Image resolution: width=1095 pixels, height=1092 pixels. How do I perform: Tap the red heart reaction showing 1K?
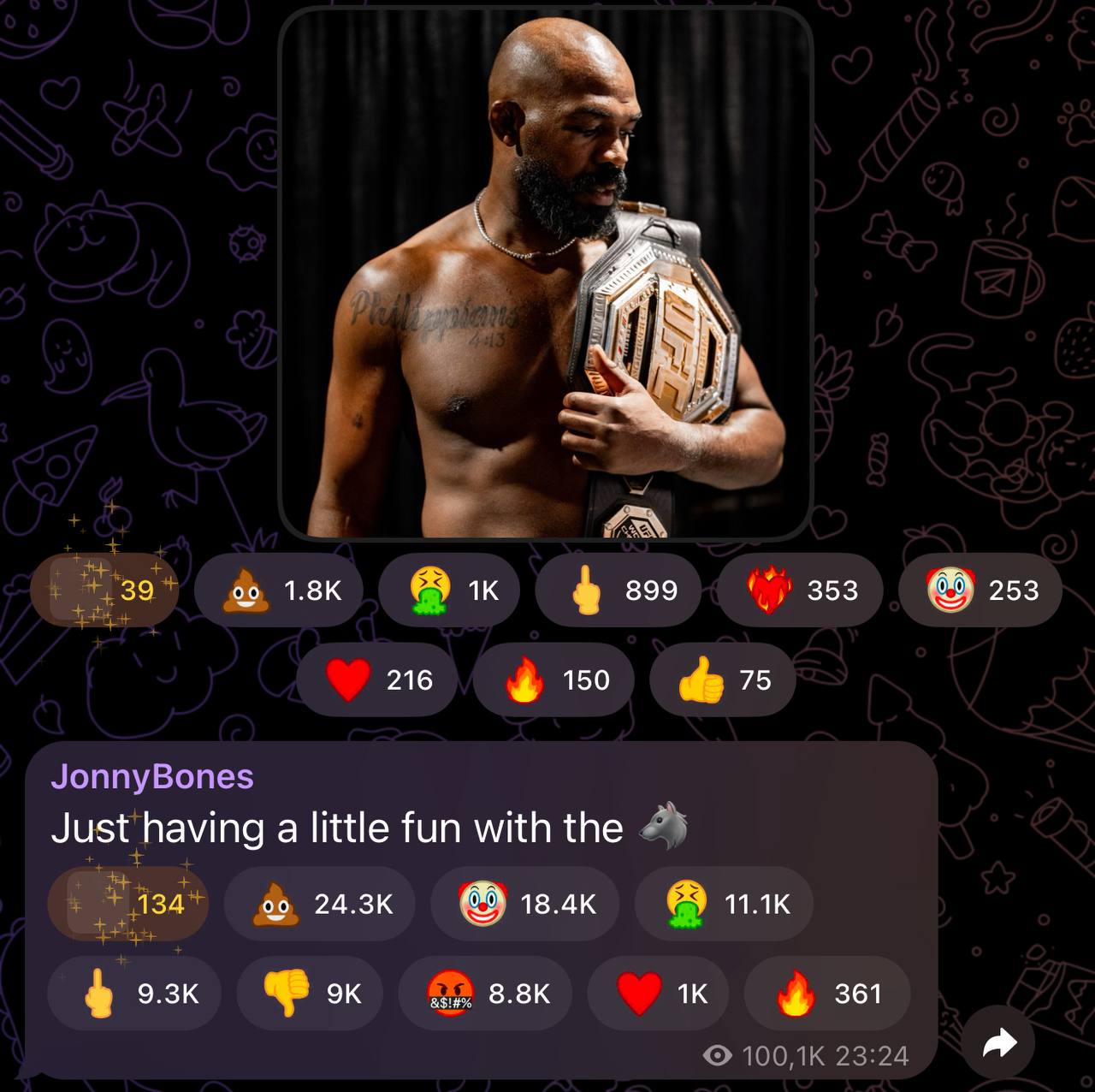point(660,994)
